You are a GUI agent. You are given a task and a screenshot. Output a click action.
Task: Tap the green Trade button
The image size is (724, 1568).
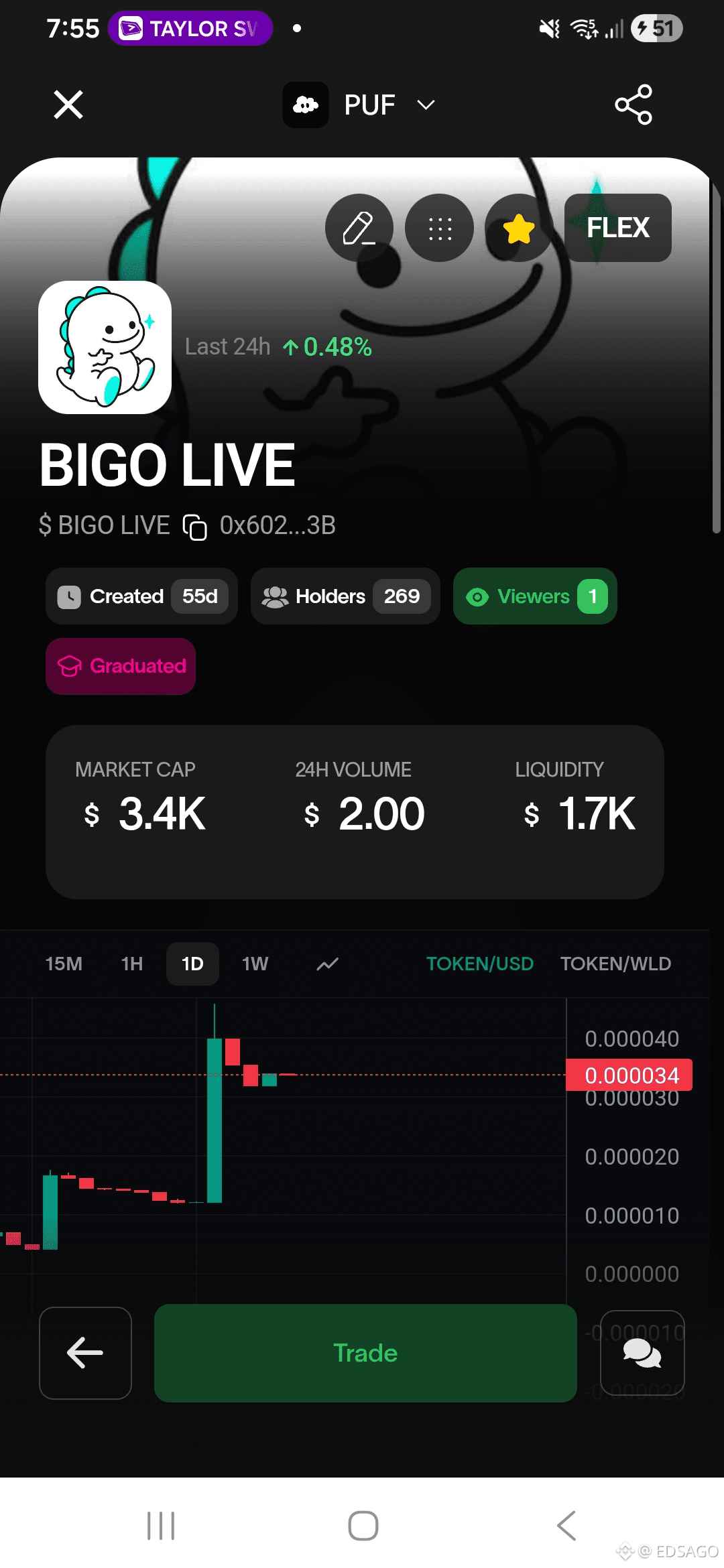365,1353
